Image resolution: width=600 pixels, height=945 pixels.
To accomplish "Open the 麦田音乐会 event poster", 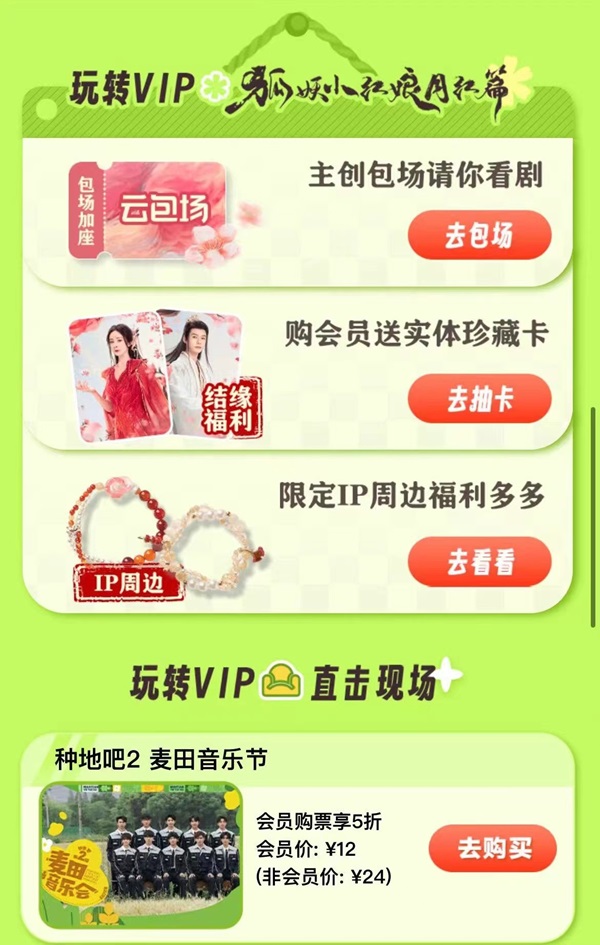I will click(140, 853).
